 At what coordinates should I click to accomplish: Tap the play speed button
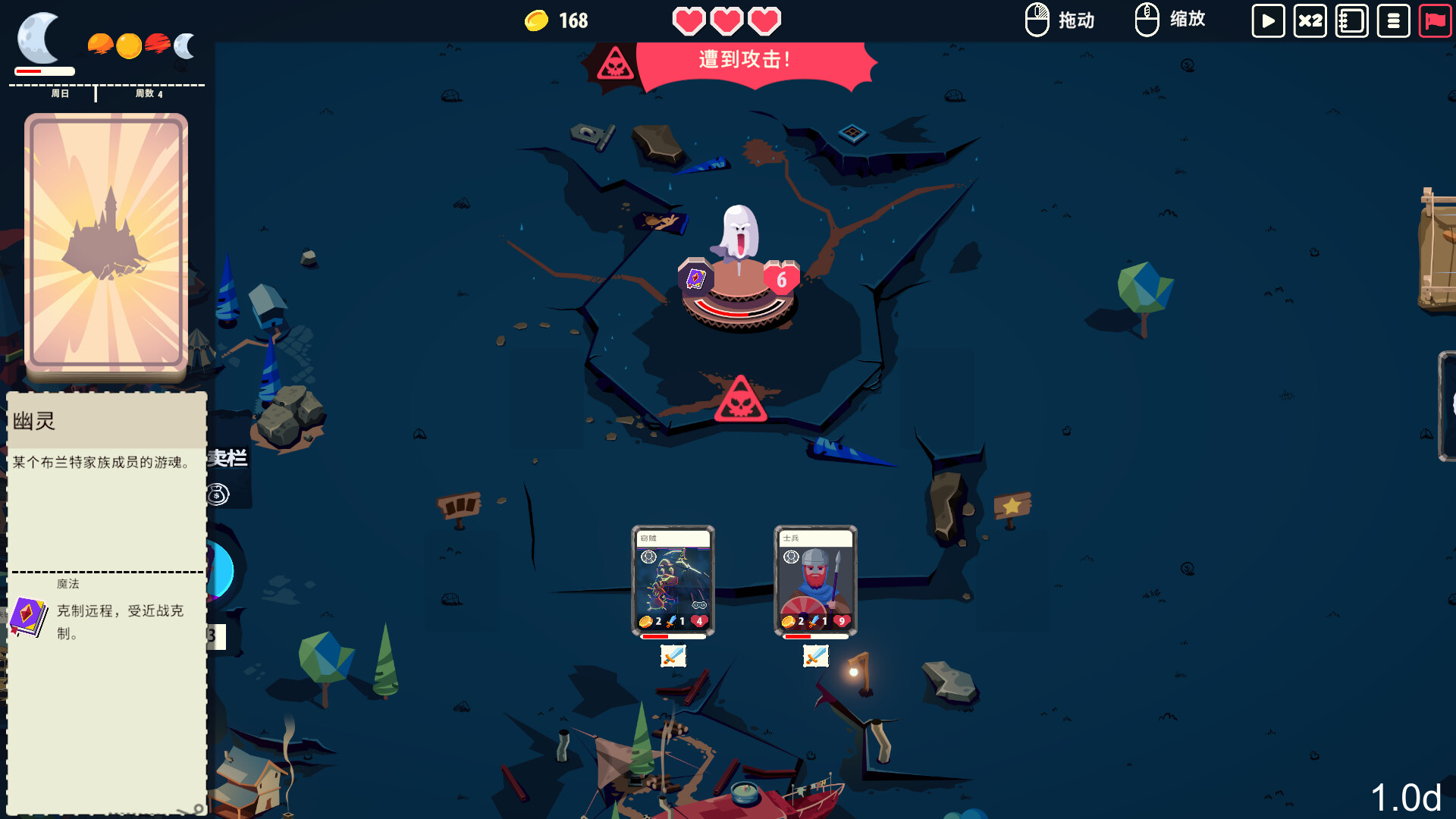tap(1267, 21)
